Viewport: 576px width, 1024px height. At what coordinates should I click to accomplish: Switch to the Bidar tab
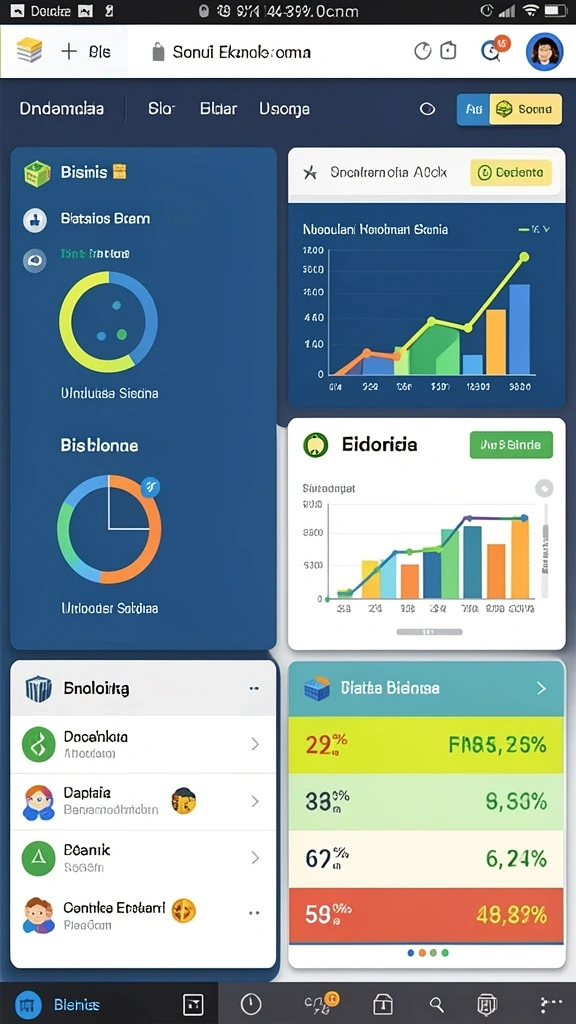(x=218, y=108)
